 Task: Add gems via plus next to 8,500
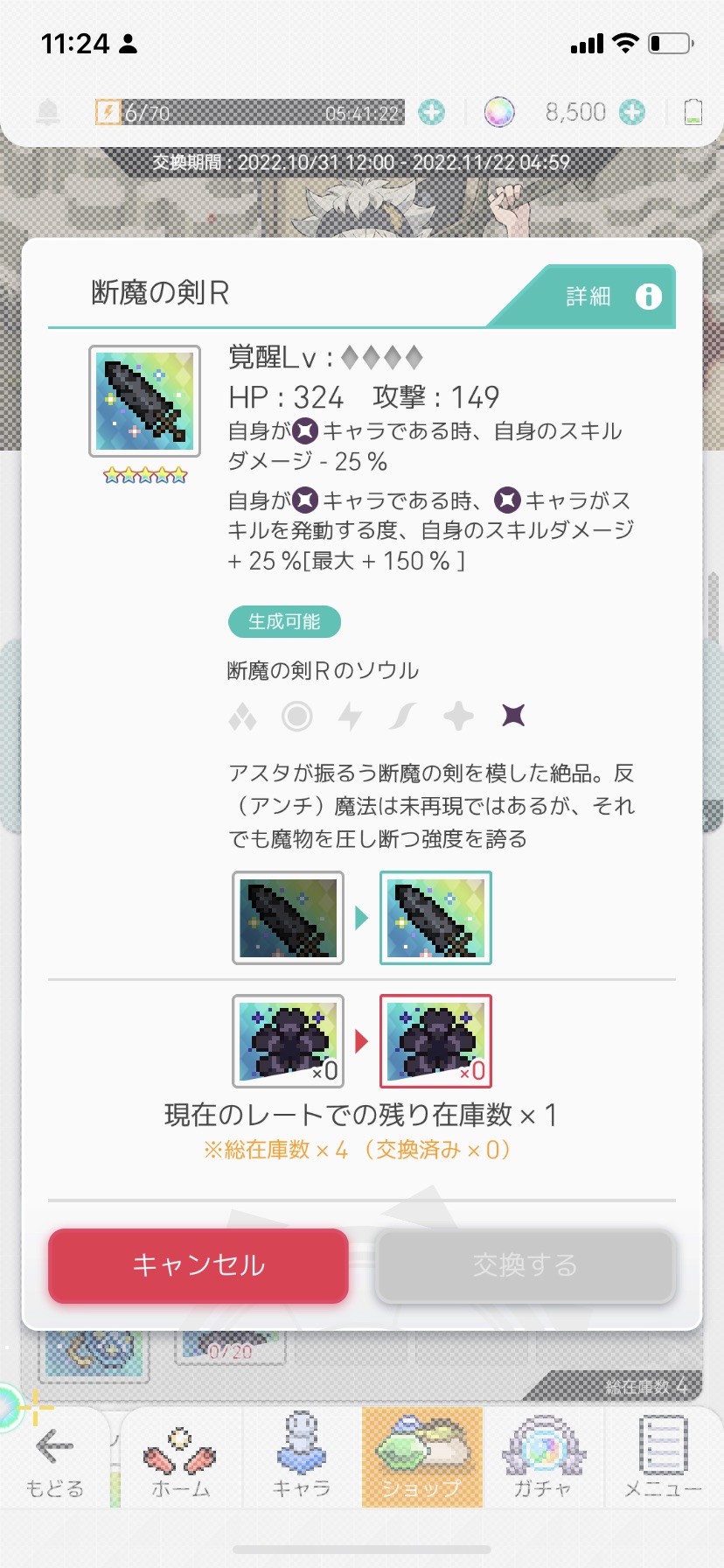pos(632,112)
